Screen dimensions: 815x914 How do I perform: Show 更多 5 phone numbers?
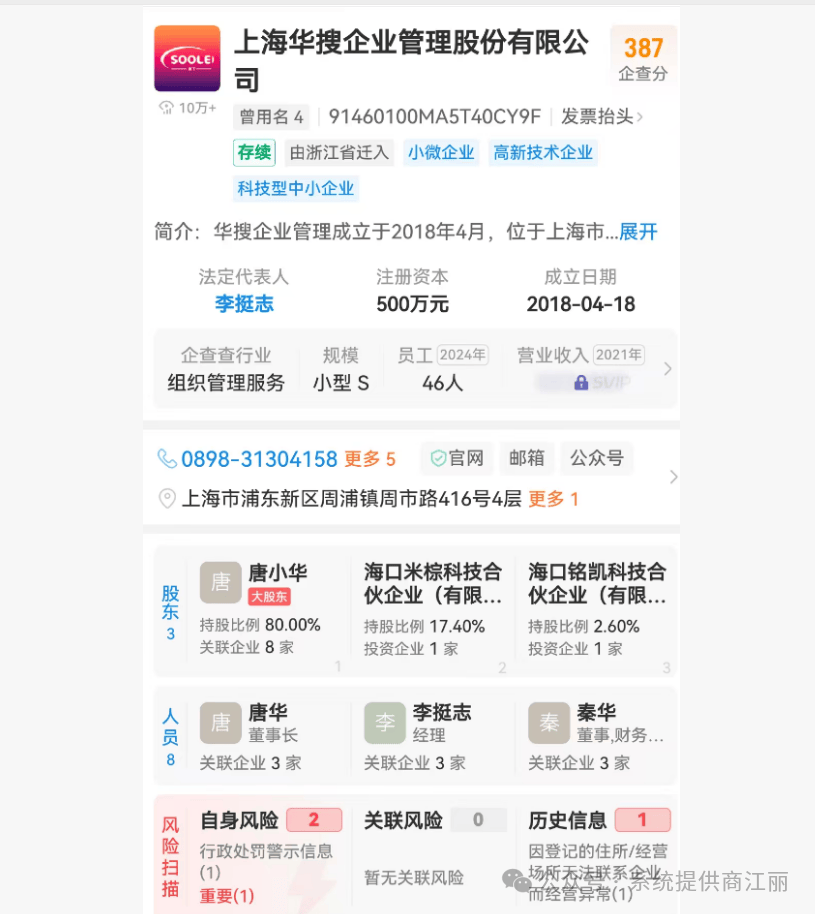pos(370,459)
